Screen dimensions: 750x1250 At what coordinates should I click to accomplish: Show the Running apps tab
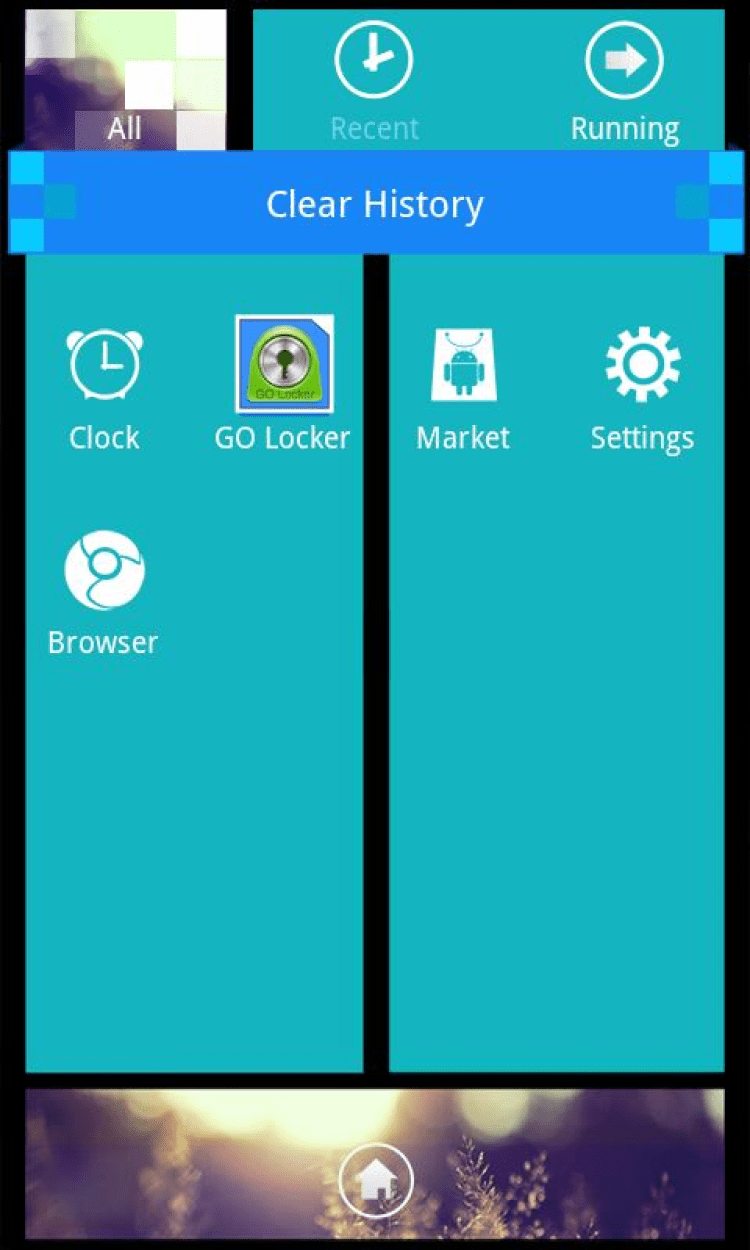[624, 82]
